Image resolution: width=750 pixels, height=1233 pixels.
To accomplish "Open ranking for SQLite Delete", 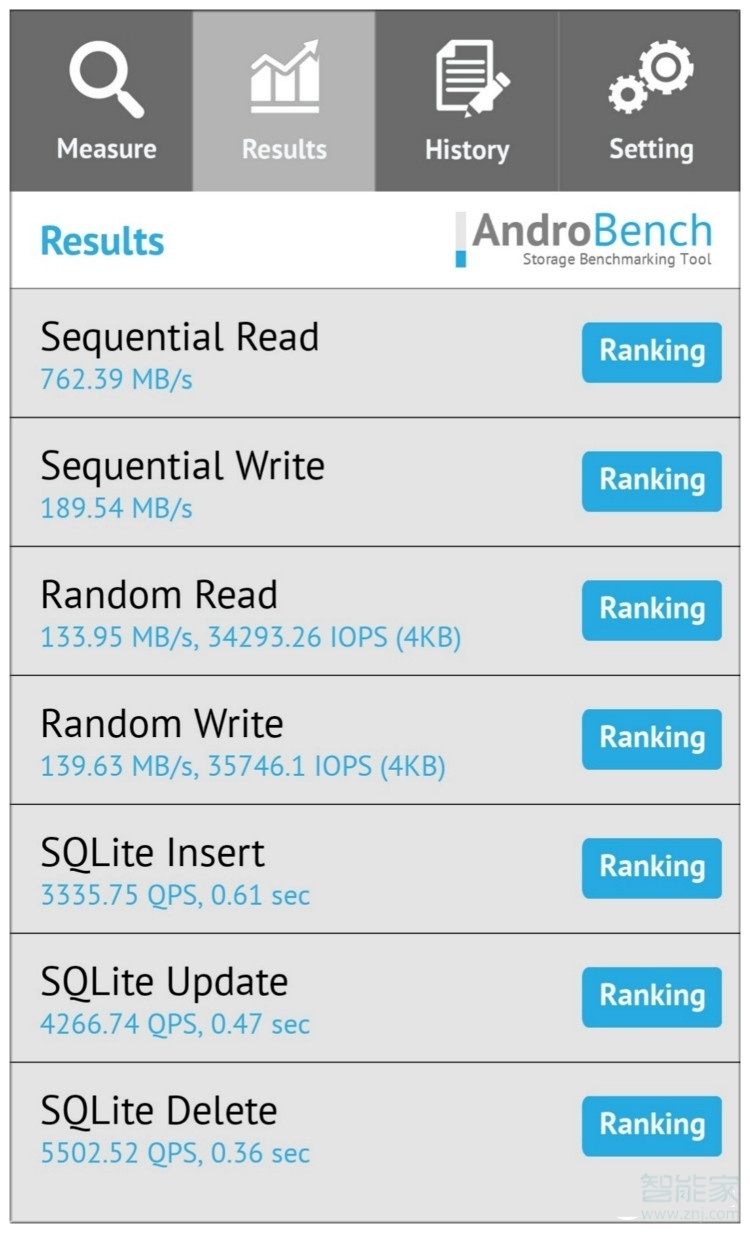I will (651, 1126).
